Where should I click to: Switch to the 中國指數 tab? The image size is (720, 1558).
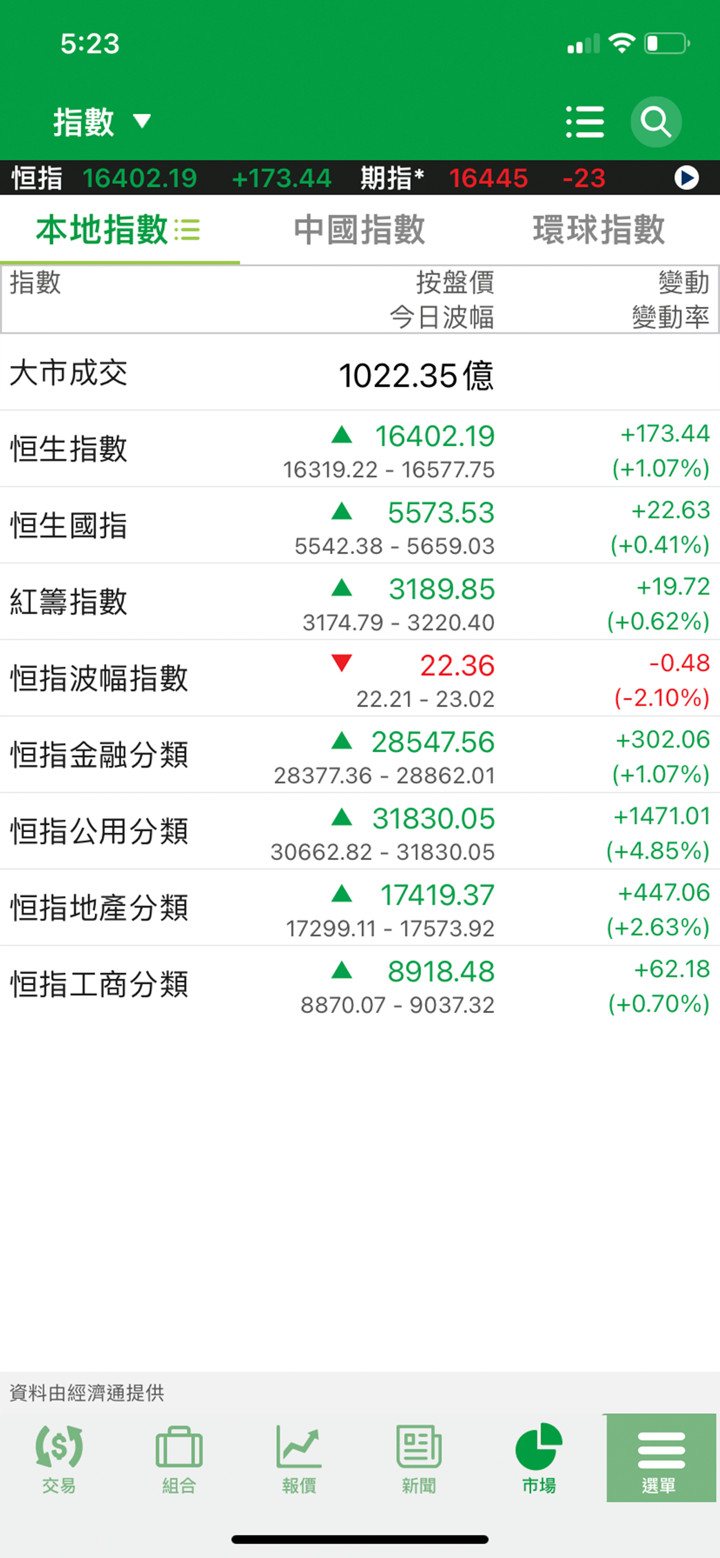coord(360,230)
